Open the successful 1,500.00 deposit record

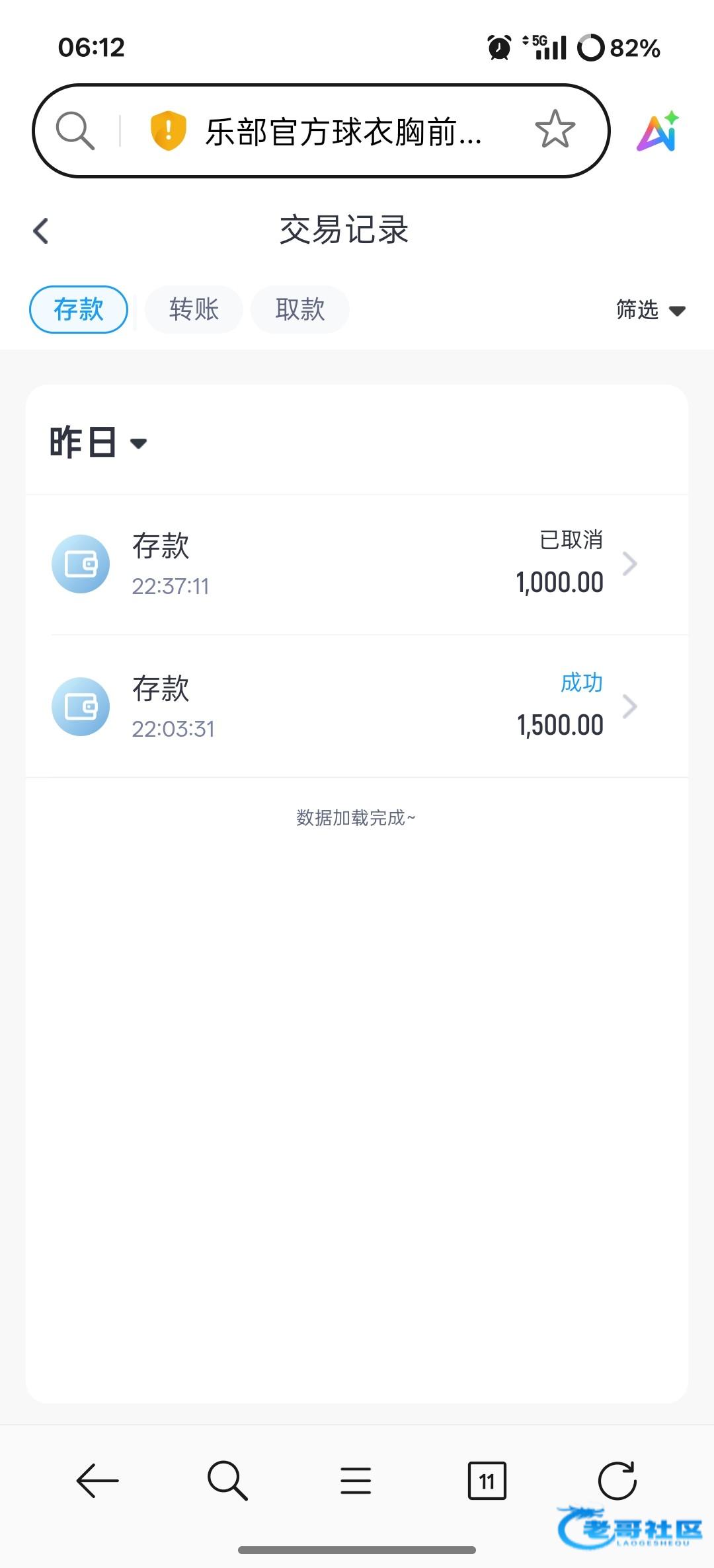tap(357, 706)
